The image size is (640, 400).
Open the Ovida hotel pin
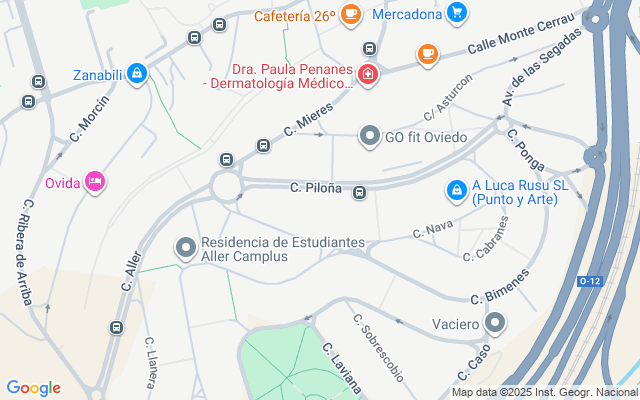pyautogui.click(x=96, y=181)
